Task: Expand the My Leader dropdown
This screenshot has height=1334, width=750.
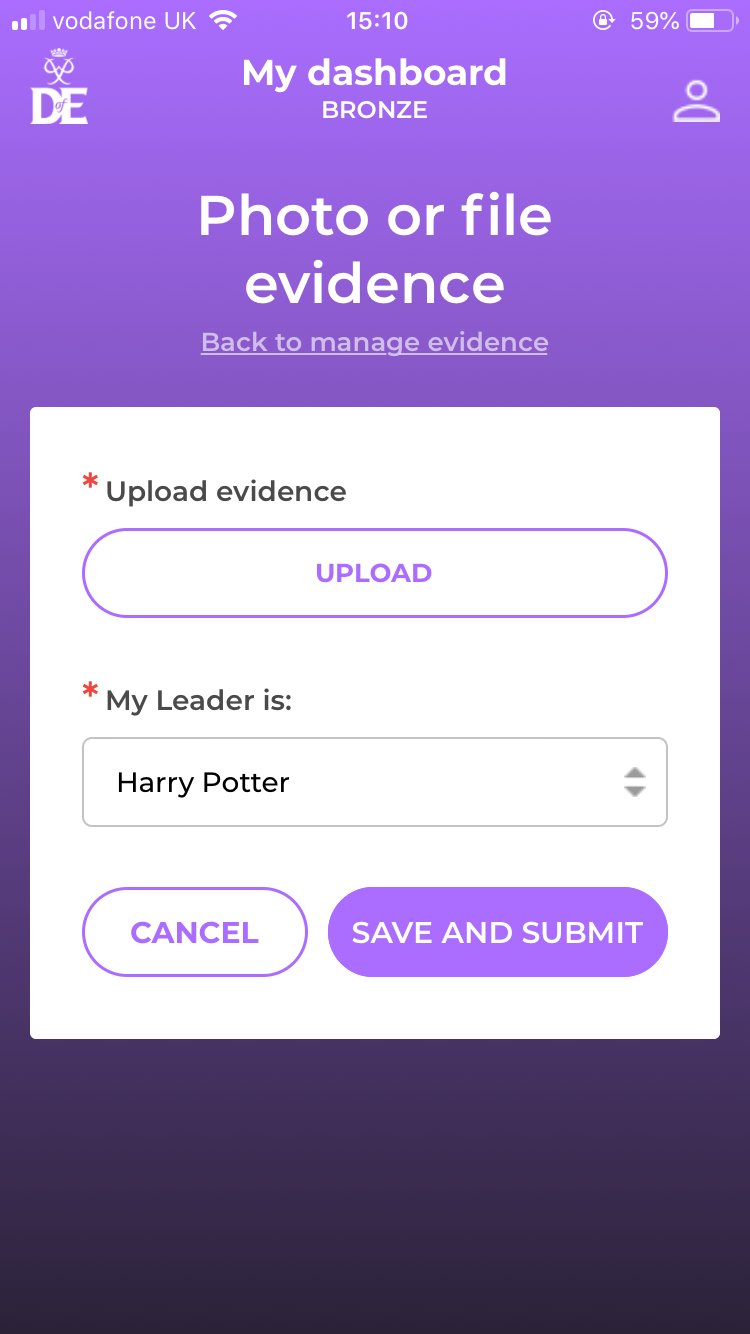Action: point(374,782)
